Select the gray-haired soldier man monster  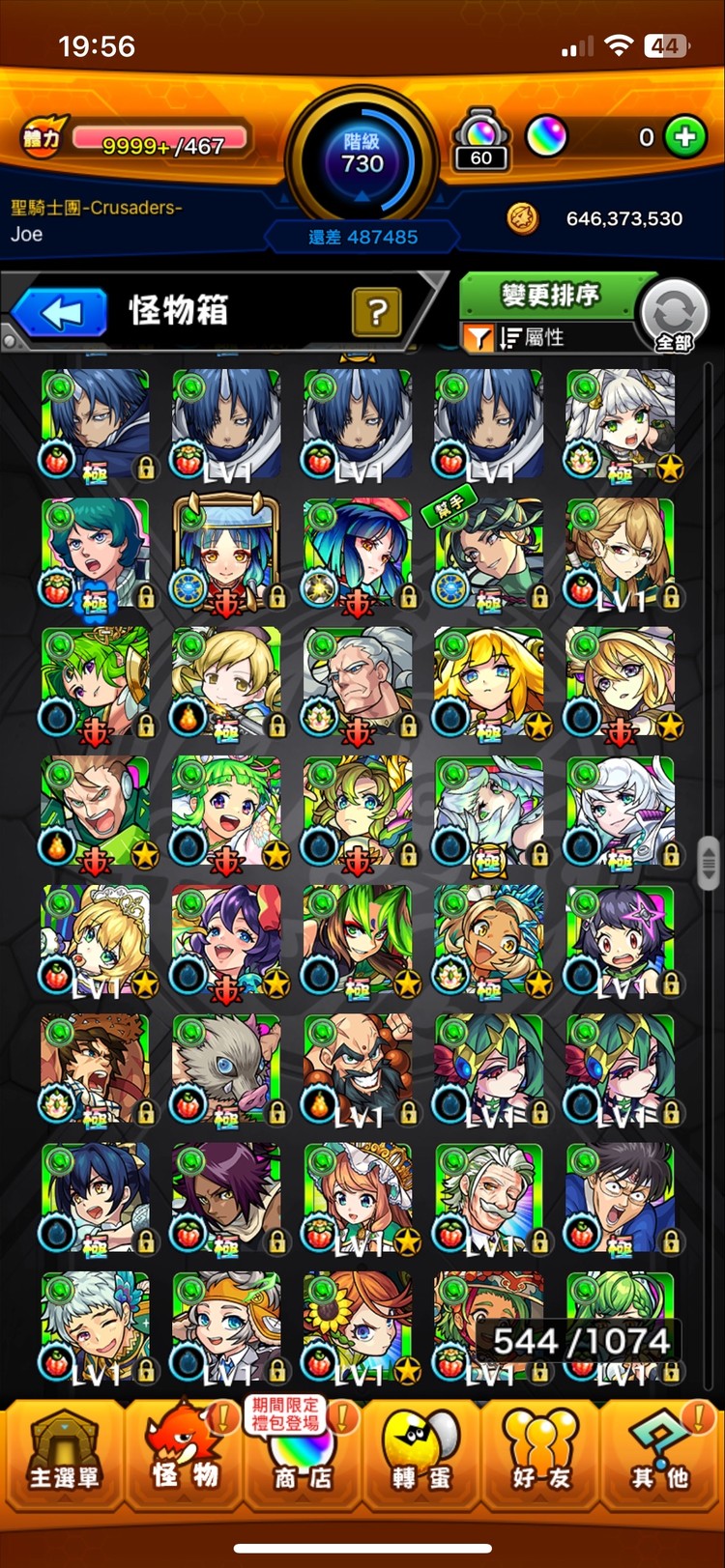coord(358,682)
